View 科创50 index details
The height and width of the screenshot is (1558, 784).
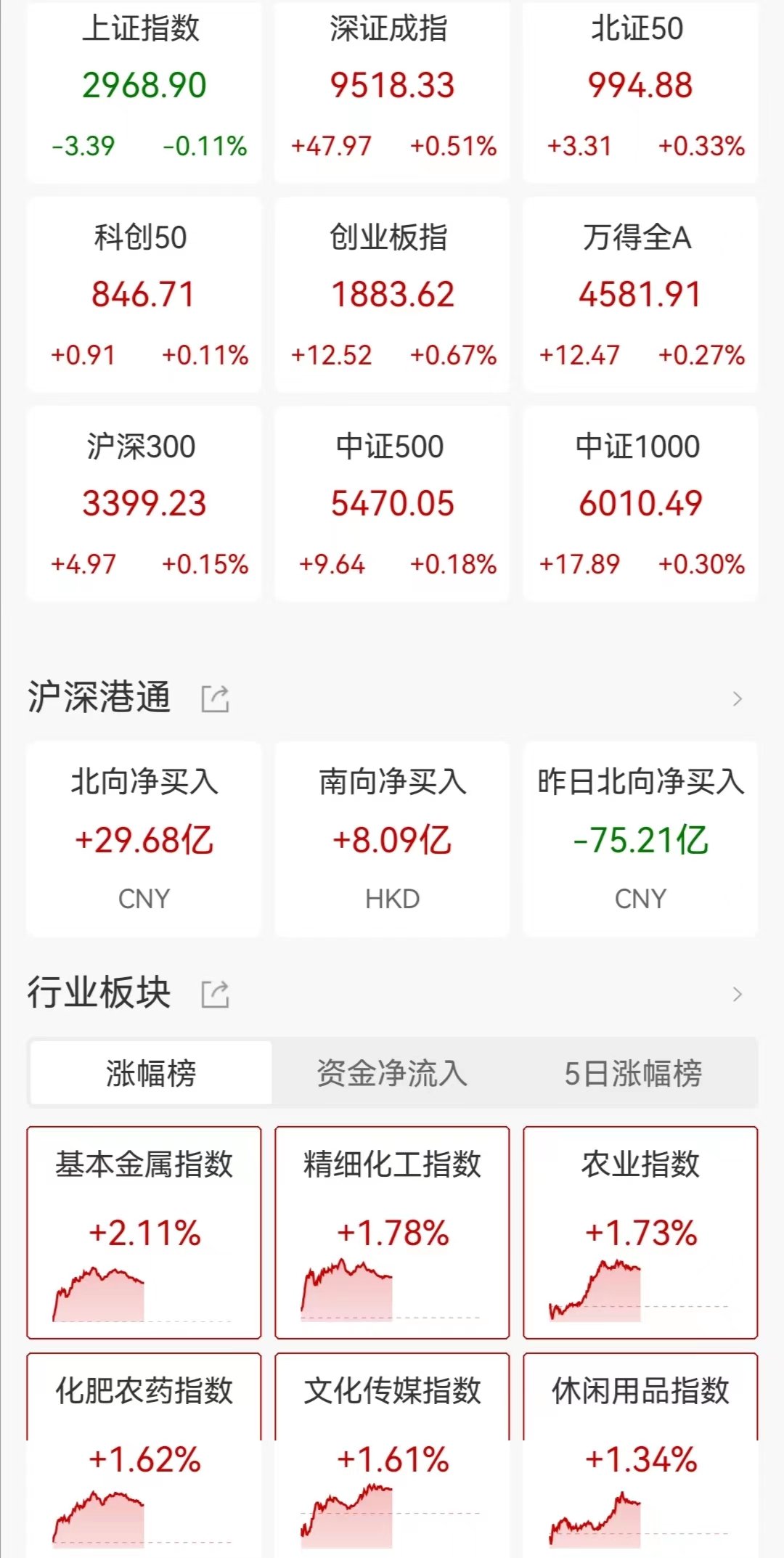click(144, 295)
